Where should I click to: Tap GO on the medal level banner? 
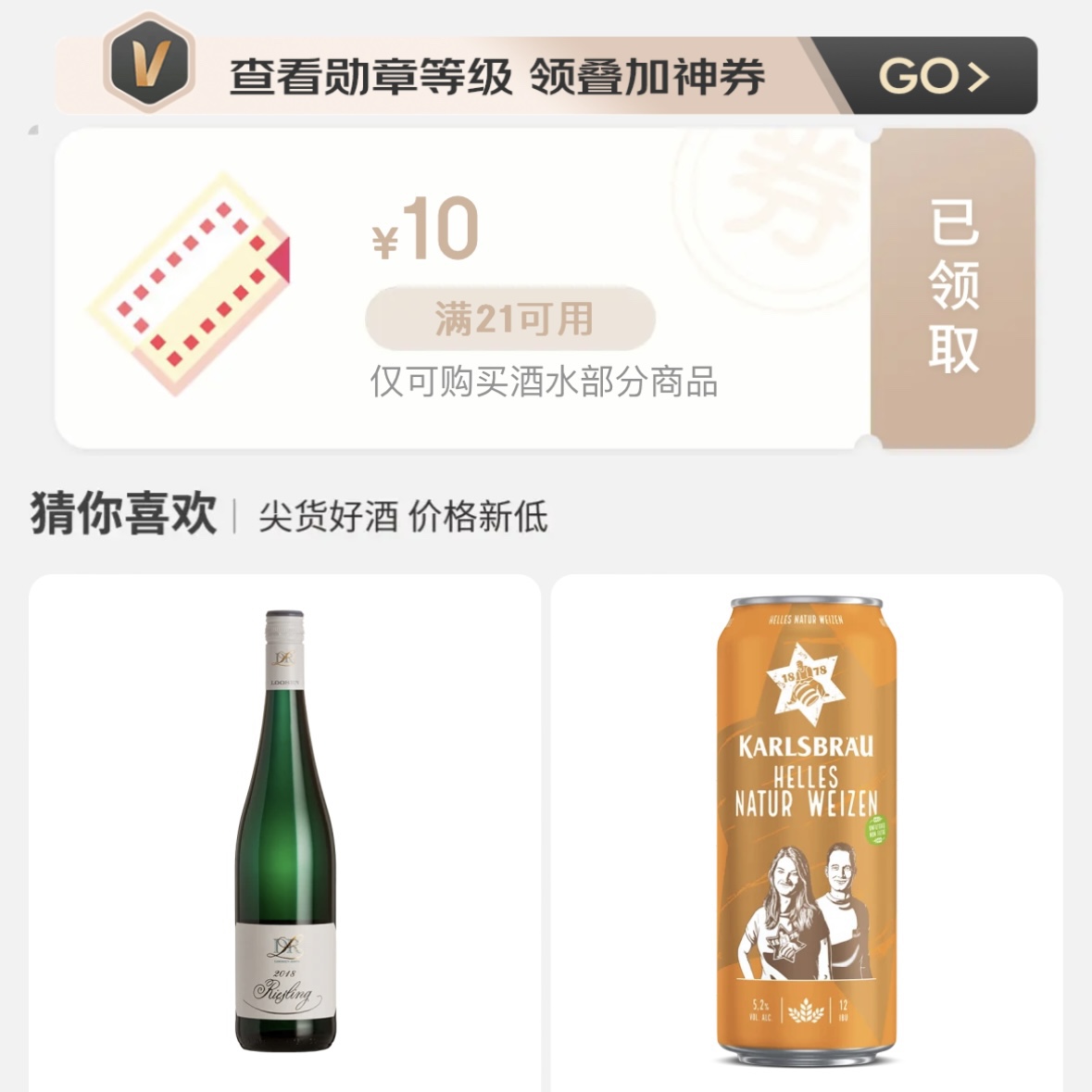coord(933,76)
